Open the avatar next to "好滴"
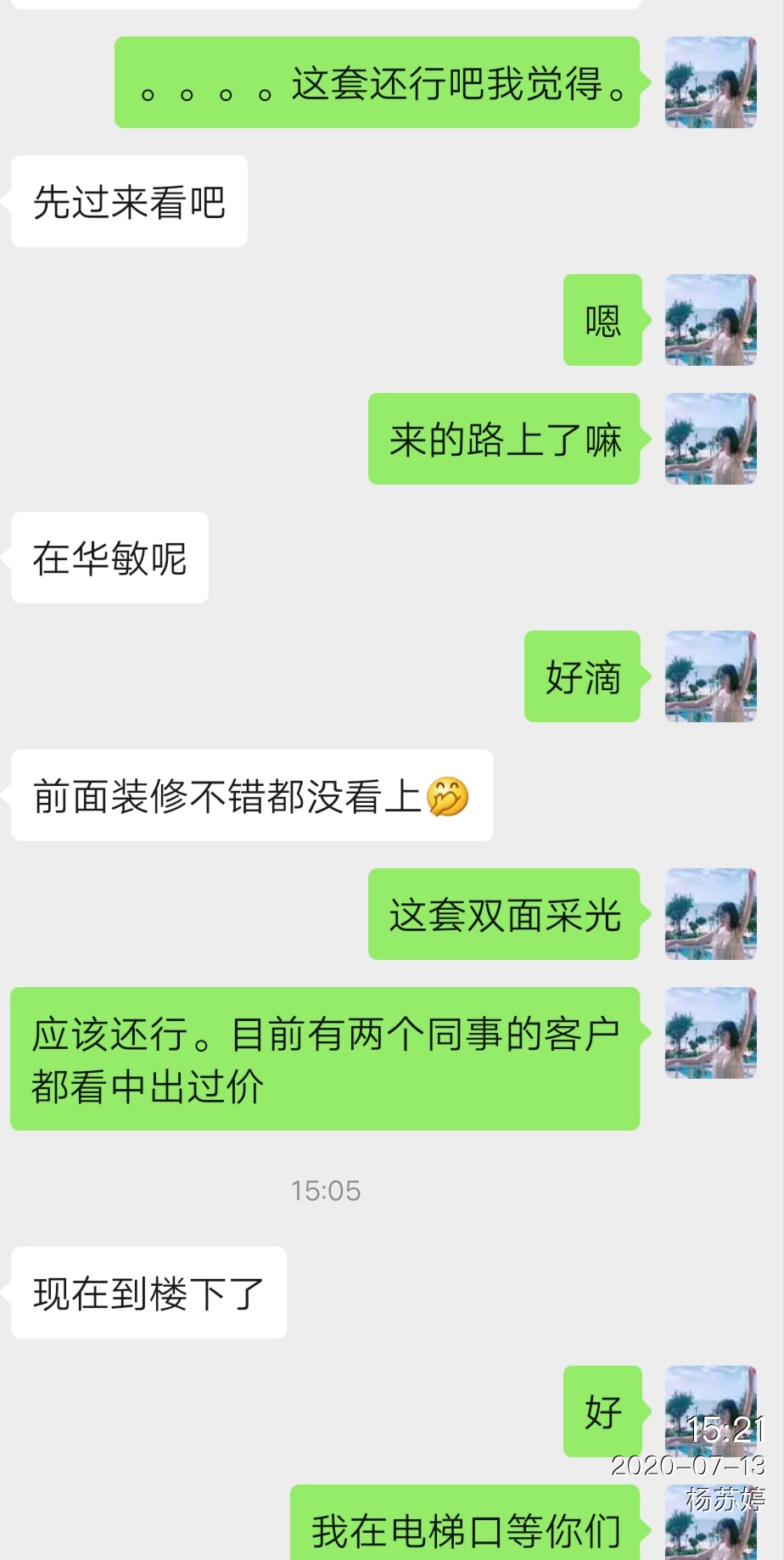 tap(710, 676)
